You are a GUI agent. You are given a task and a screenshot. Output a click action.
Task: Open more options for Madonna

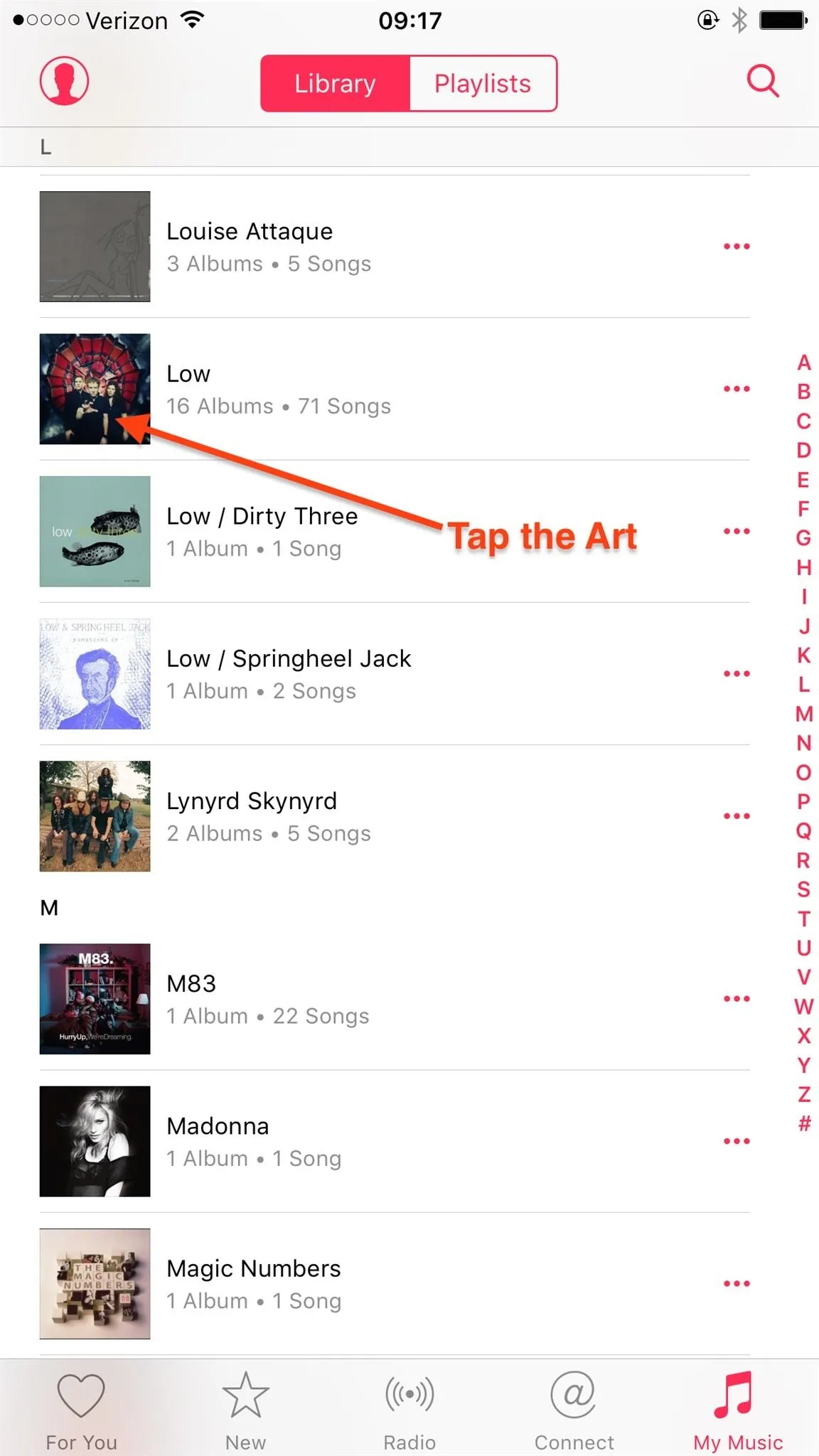pyautogui.click(x=737, y=1141)
